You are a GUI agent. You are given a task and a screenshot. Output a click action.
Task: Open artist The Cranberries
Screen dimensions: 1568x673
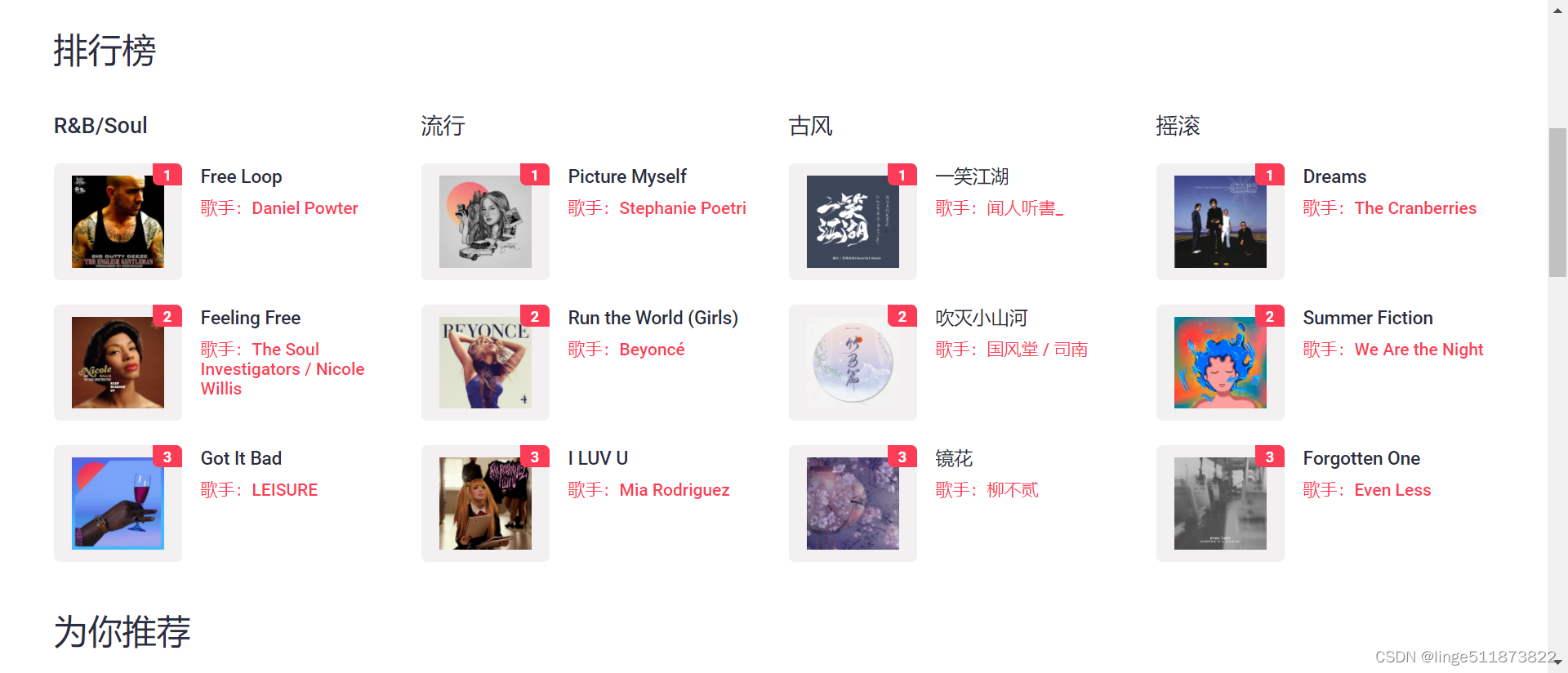coord(1414,208)
